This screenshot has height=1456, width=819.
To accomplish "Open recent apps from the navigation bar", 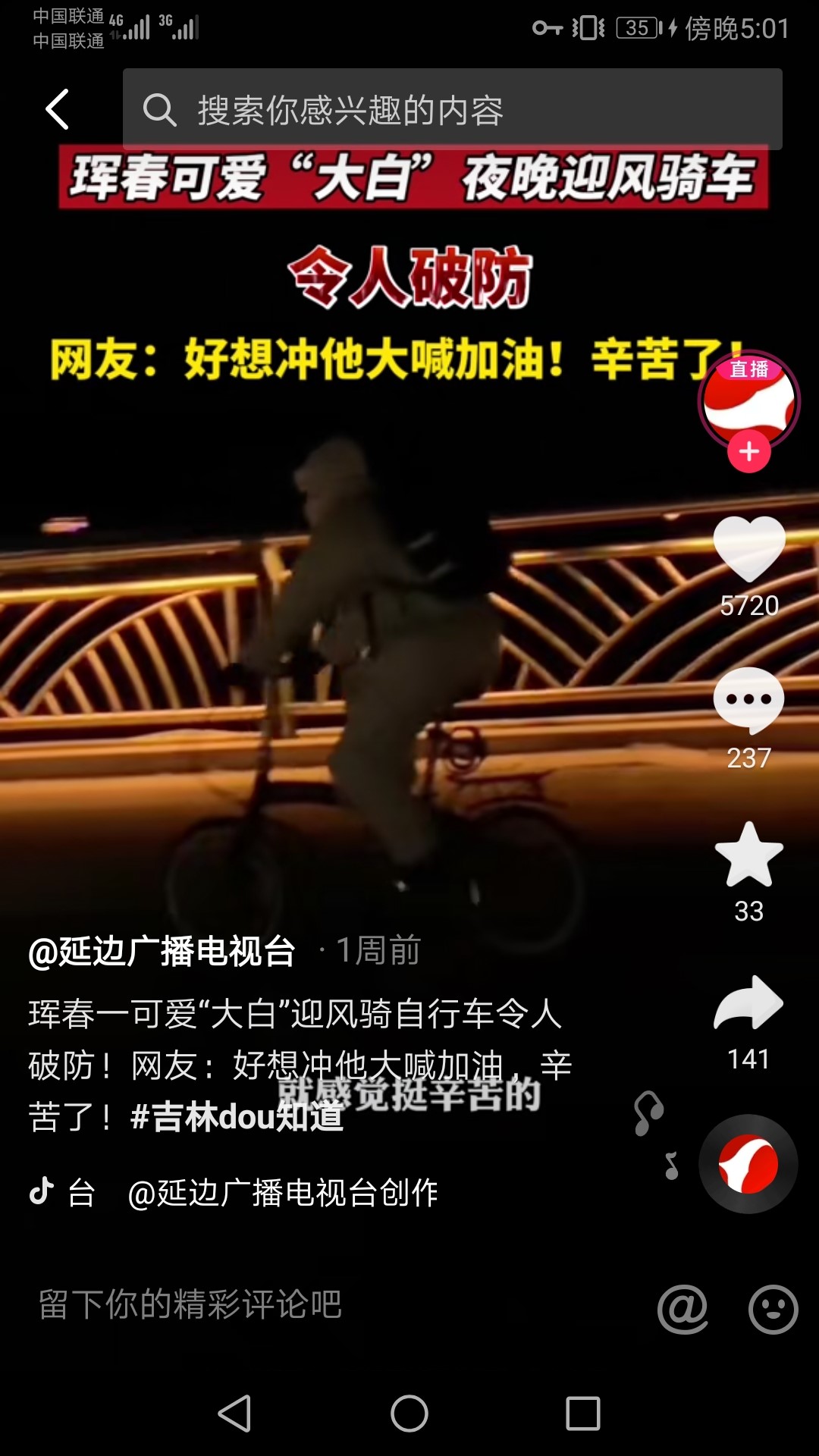I will click(x=583, y=1414).
